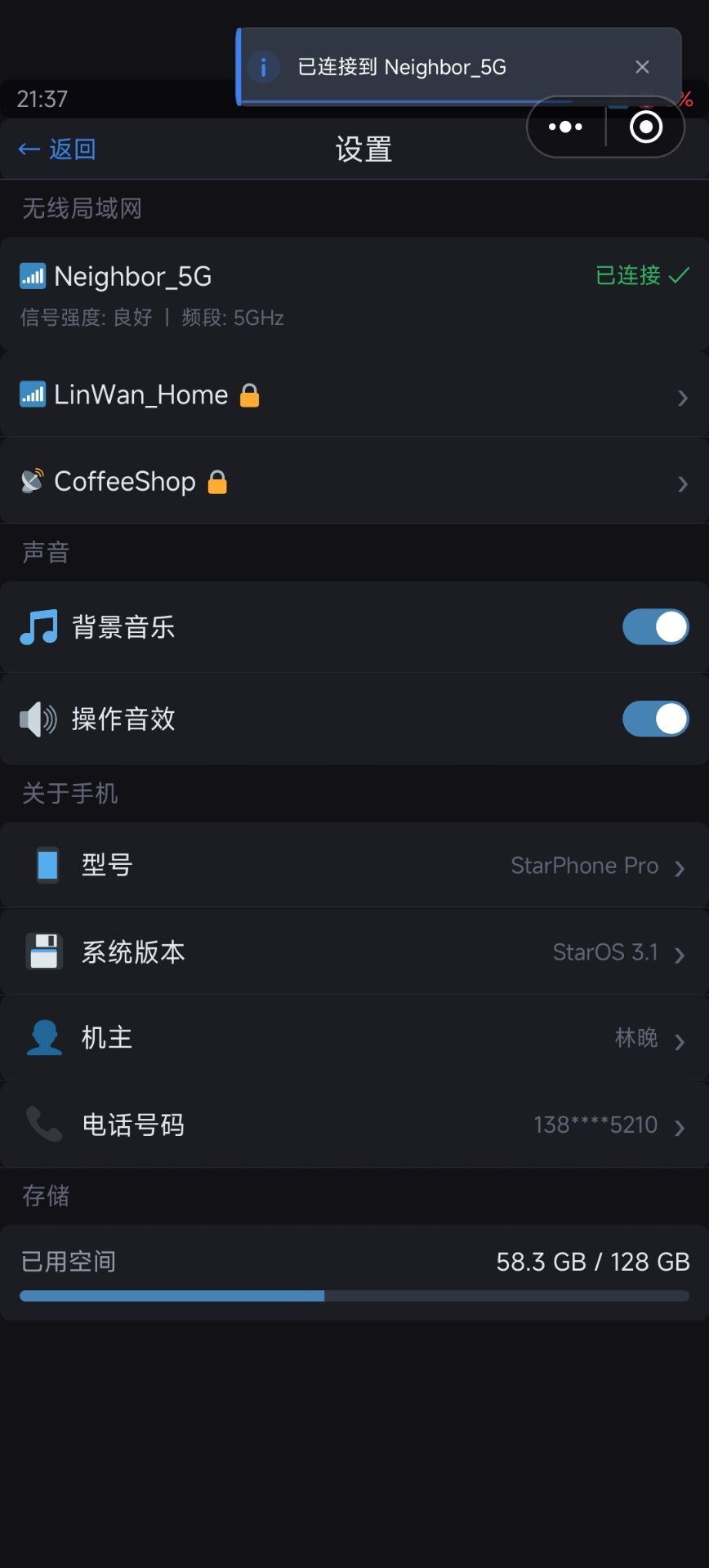709x1568 pixels.
Task: Click the lock icon next to LinWan_Home
Action: (250, 394)
